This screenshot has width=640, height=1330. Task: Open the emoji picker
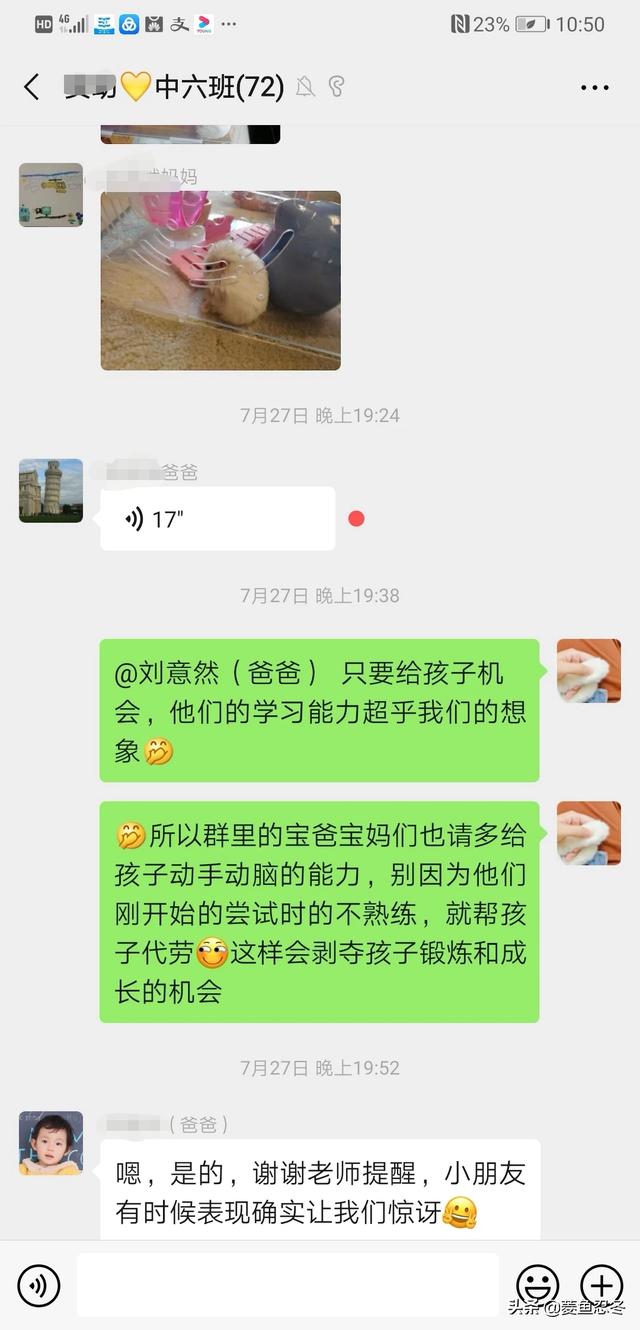[x=537, y=1285]
